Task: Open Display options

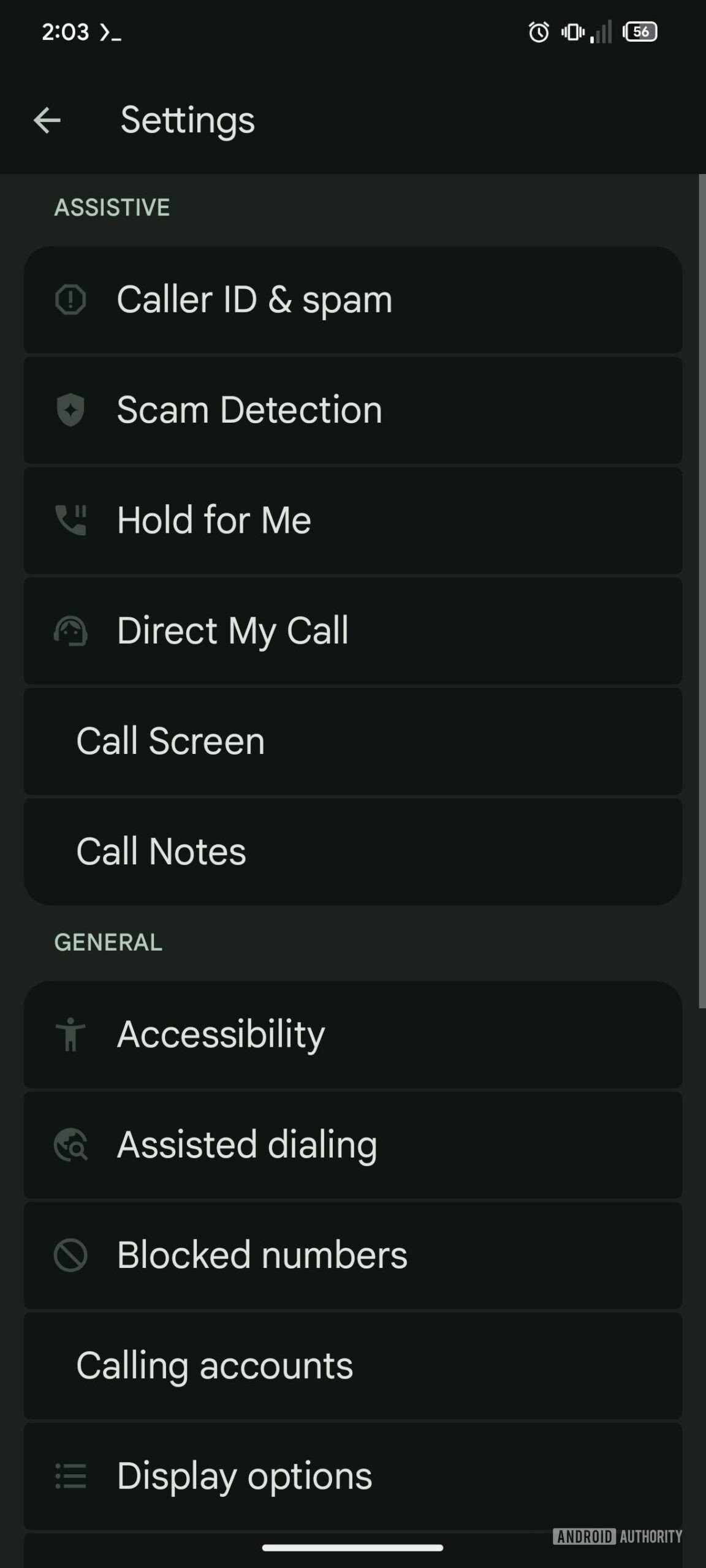Action: pyautogui.click(x=352, y=1476)
